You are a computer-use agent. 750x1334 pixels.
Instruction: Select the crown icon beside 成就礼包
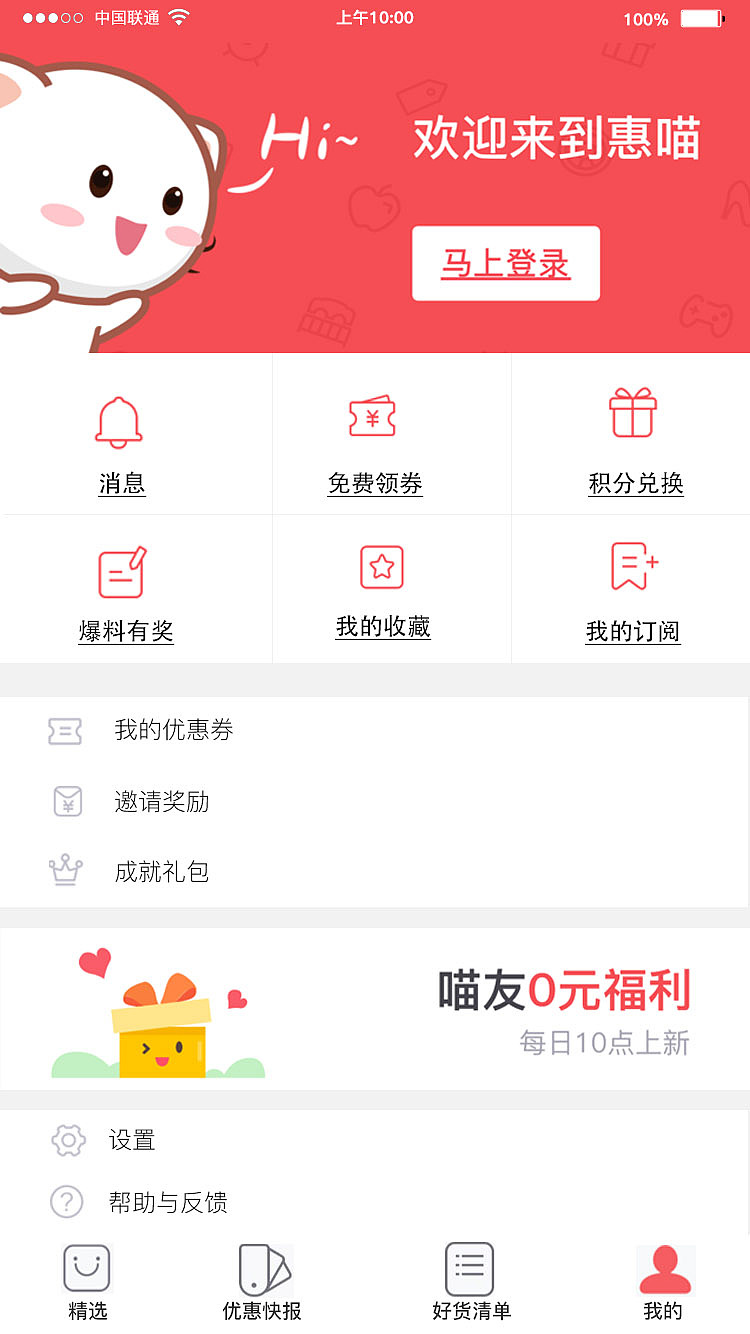(66, 869)
